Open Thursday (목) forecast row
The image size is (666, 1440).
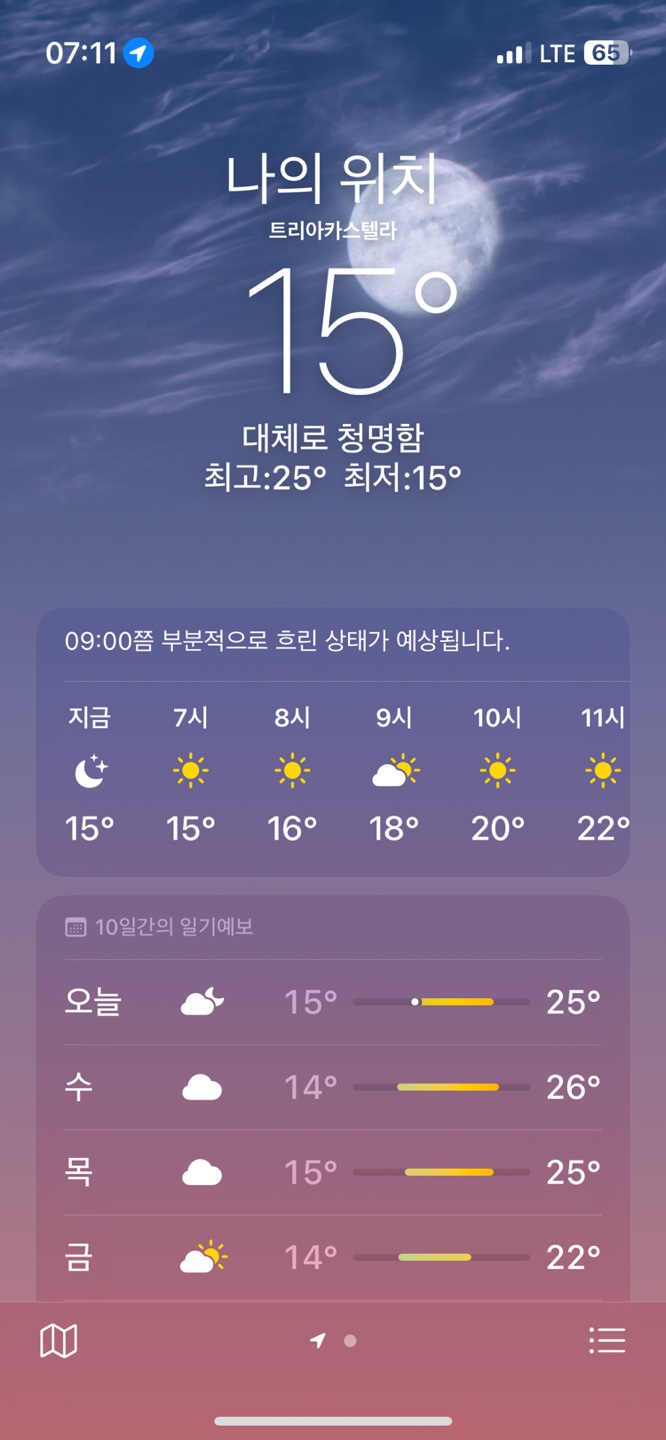click(x=333, y=1172)
